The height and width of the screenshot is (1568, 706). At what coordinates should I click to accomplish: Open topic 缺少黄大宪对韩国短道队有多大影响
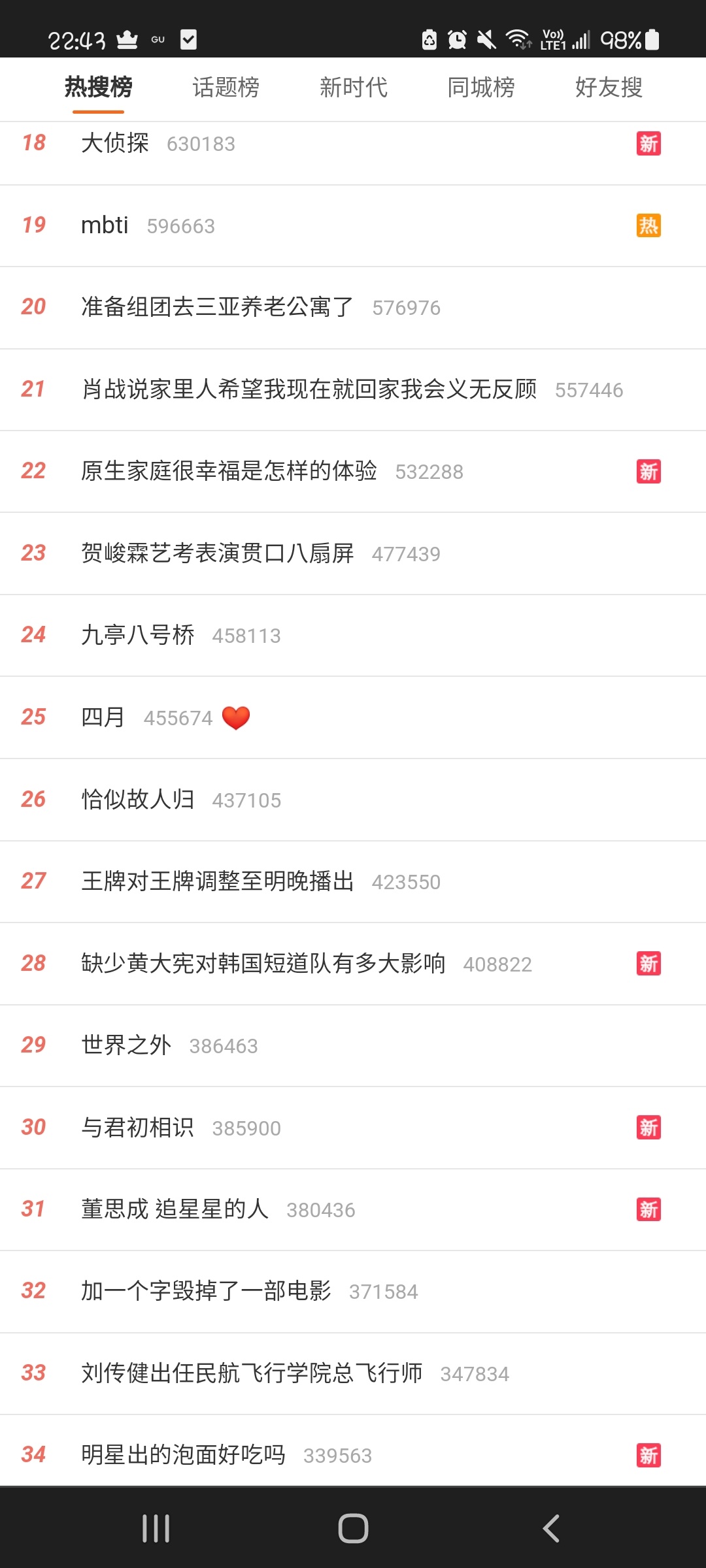[353, 964]
